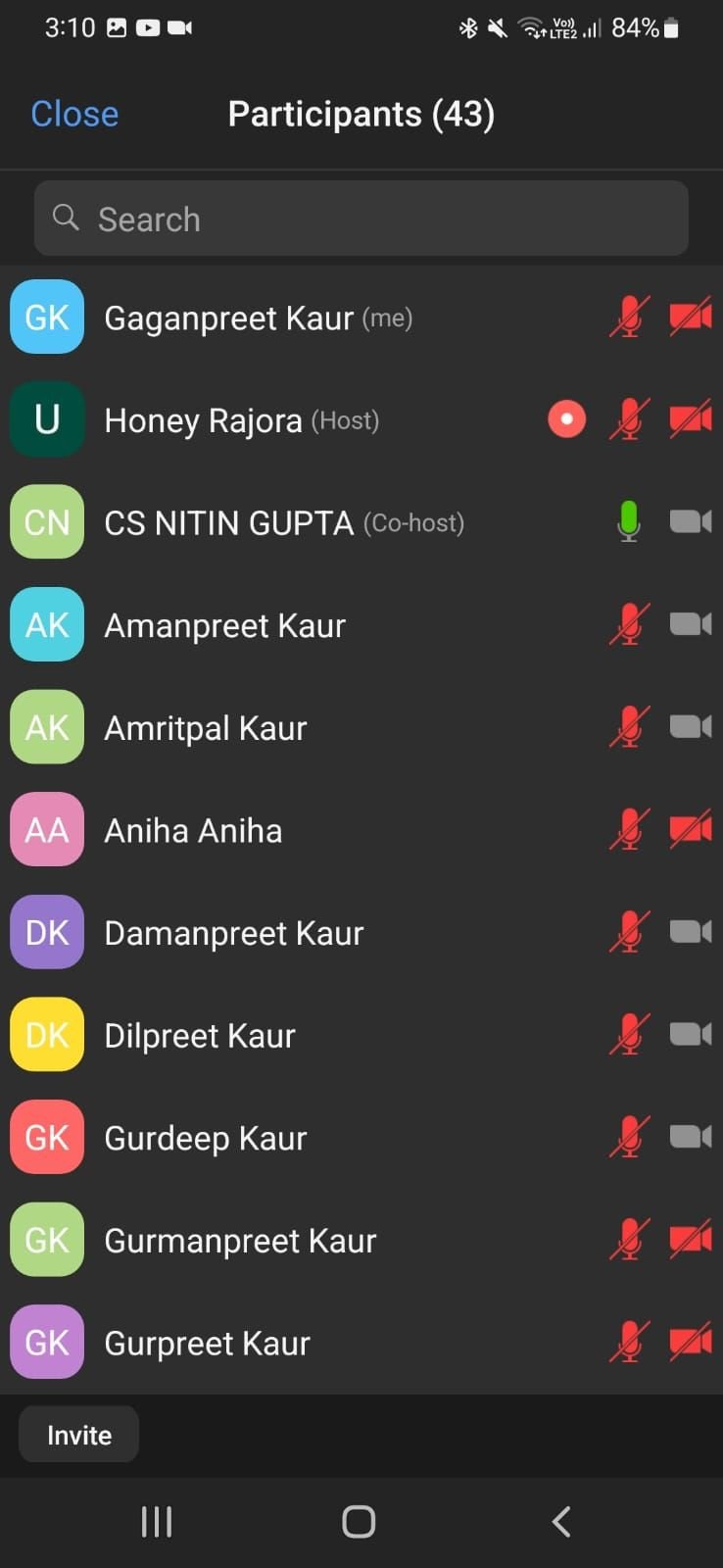Open Gurmanpreet Kaur's entry
The width and height of the screenshot is (723, 1568).
click(361, 1240)
